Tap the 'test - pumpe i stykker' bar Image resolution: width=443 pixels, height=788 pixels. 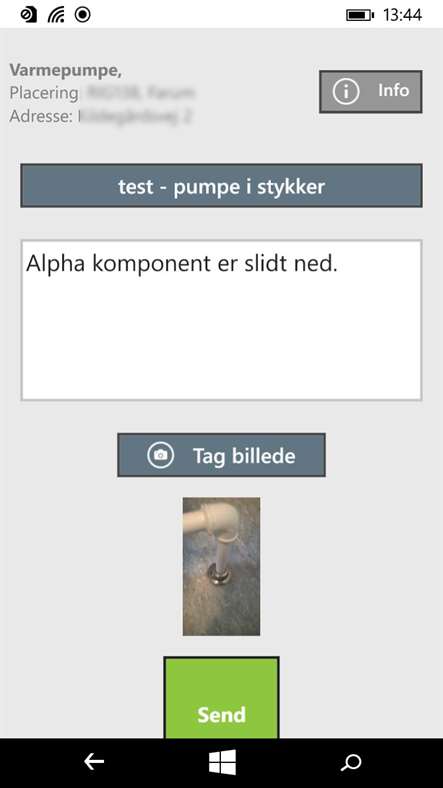(222, 185)
